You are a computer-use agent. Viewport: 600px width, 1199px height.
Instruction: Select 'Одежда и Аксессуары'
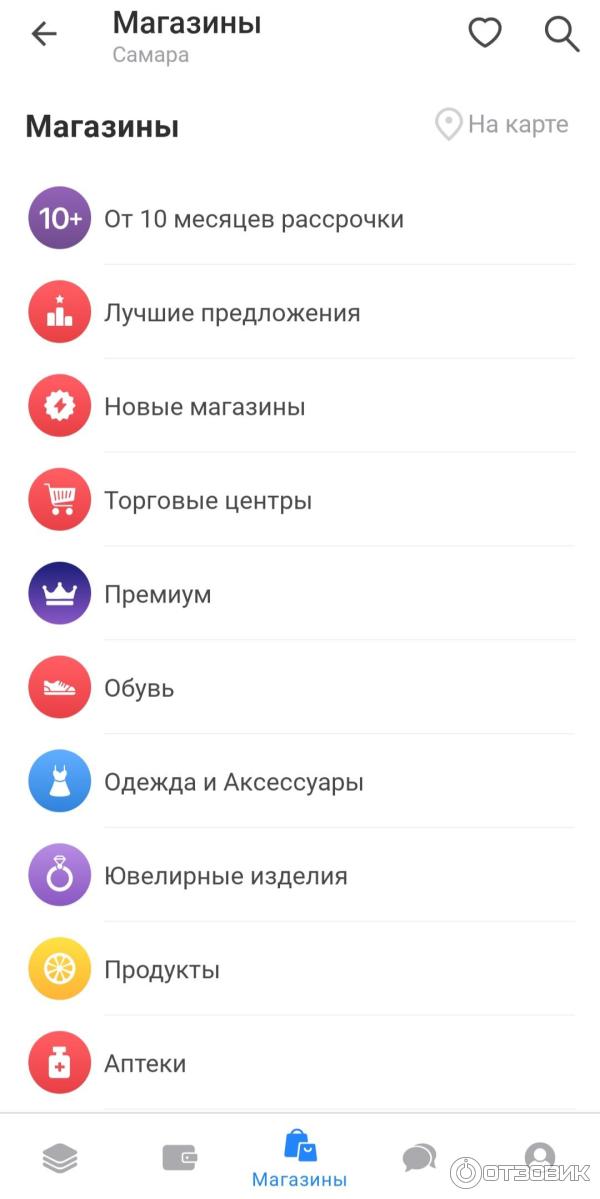tap(234, 783)
